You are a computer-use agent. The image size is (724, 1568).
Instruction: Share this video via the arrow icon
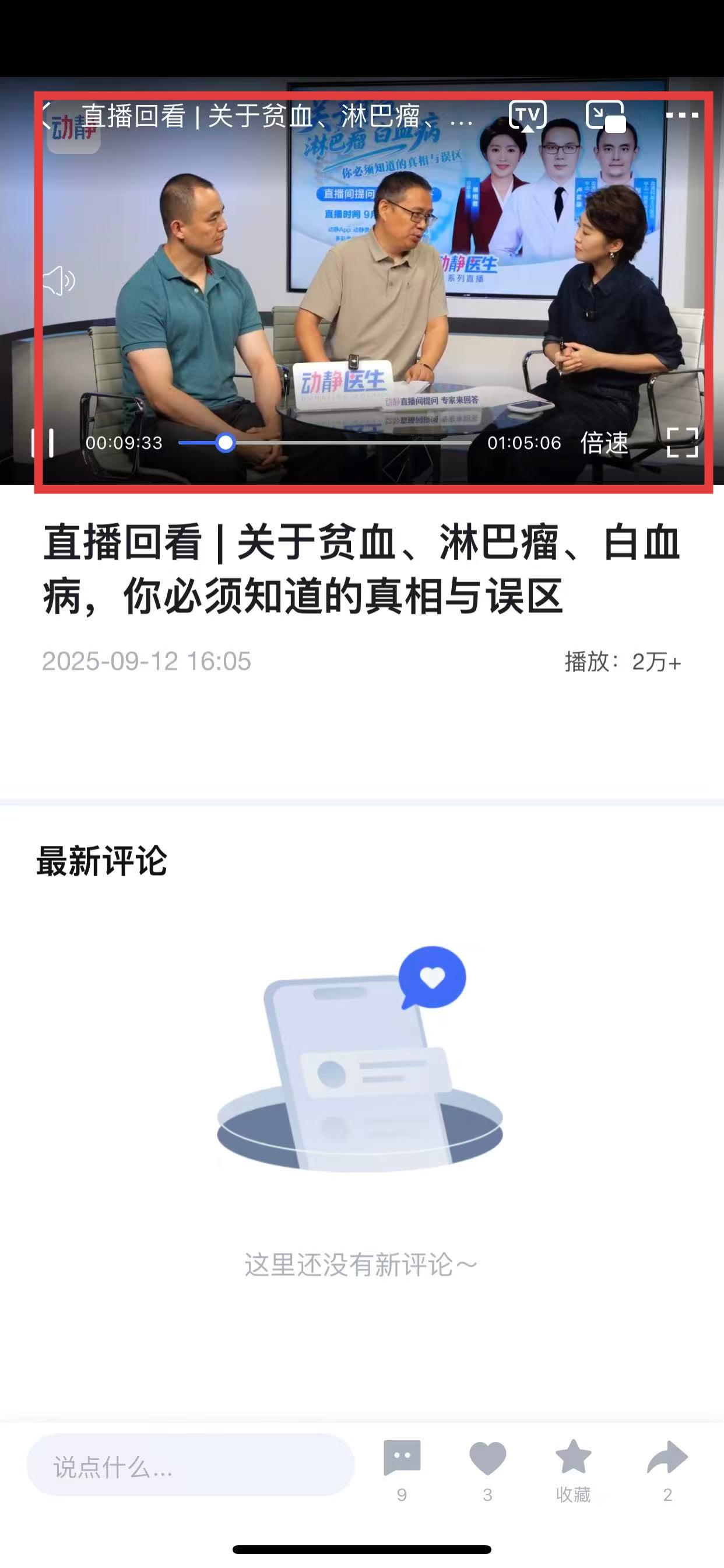coord(667,1459)
